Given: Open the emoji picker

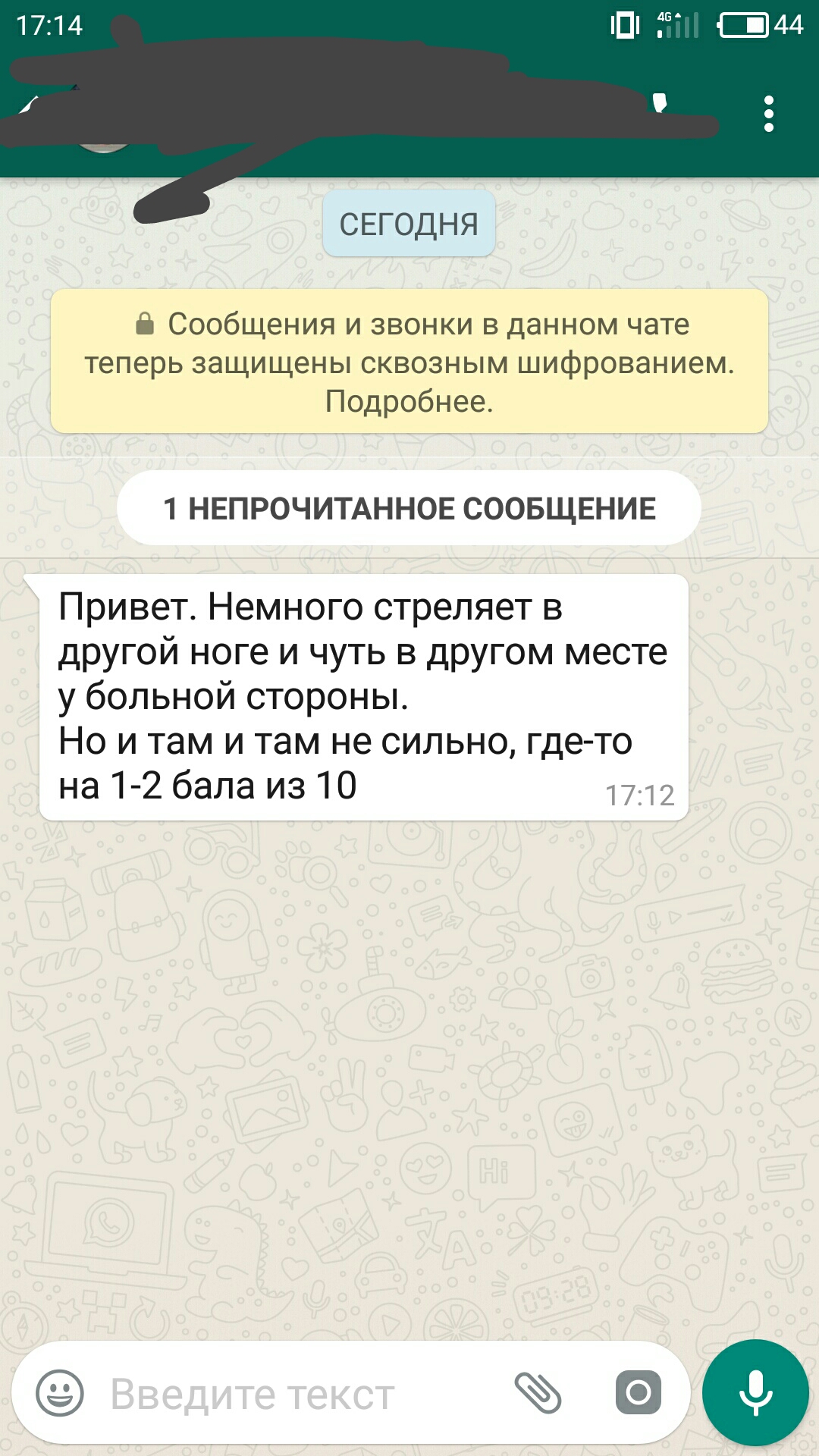Looking at the screenshot, I should point(60,1393).
